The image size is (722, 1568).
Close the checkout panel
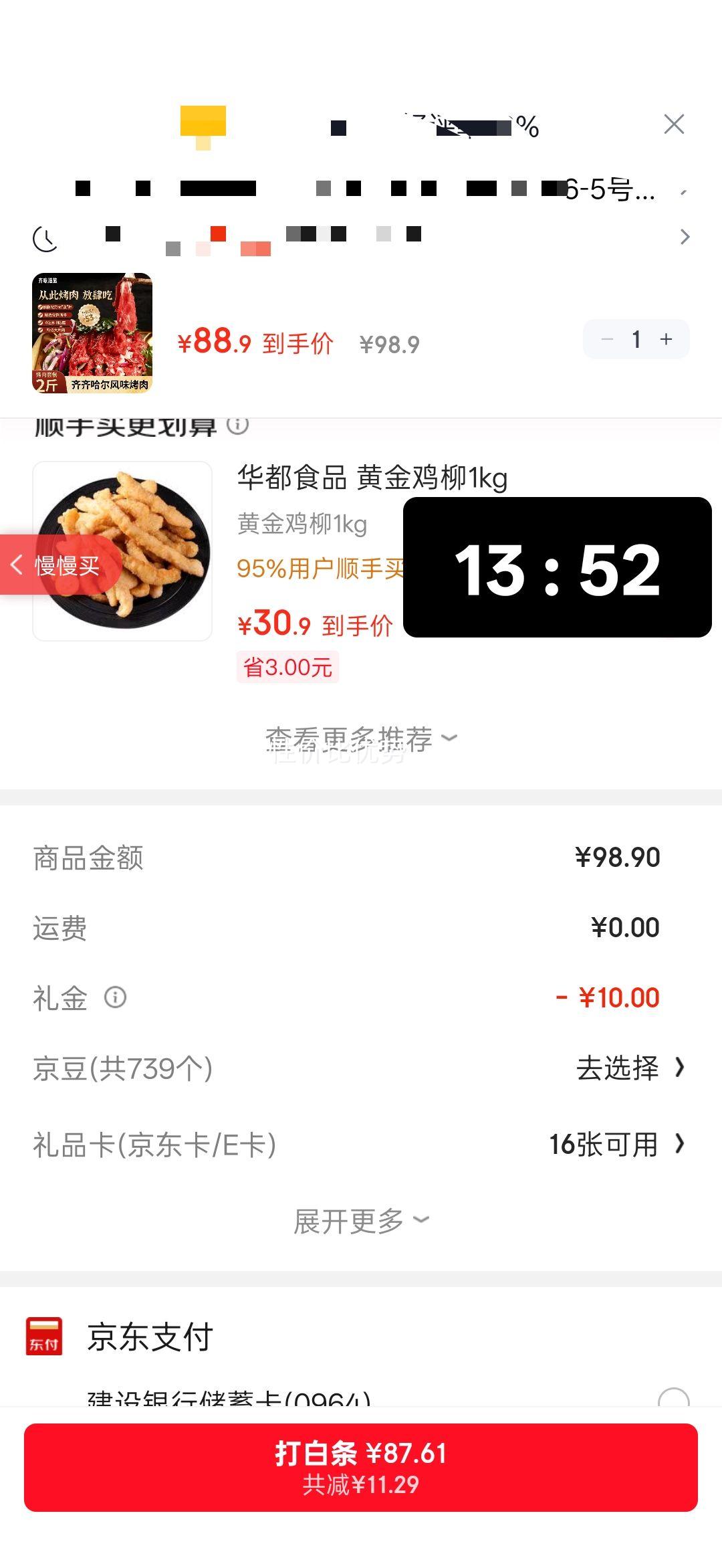[x=674, y=124]
